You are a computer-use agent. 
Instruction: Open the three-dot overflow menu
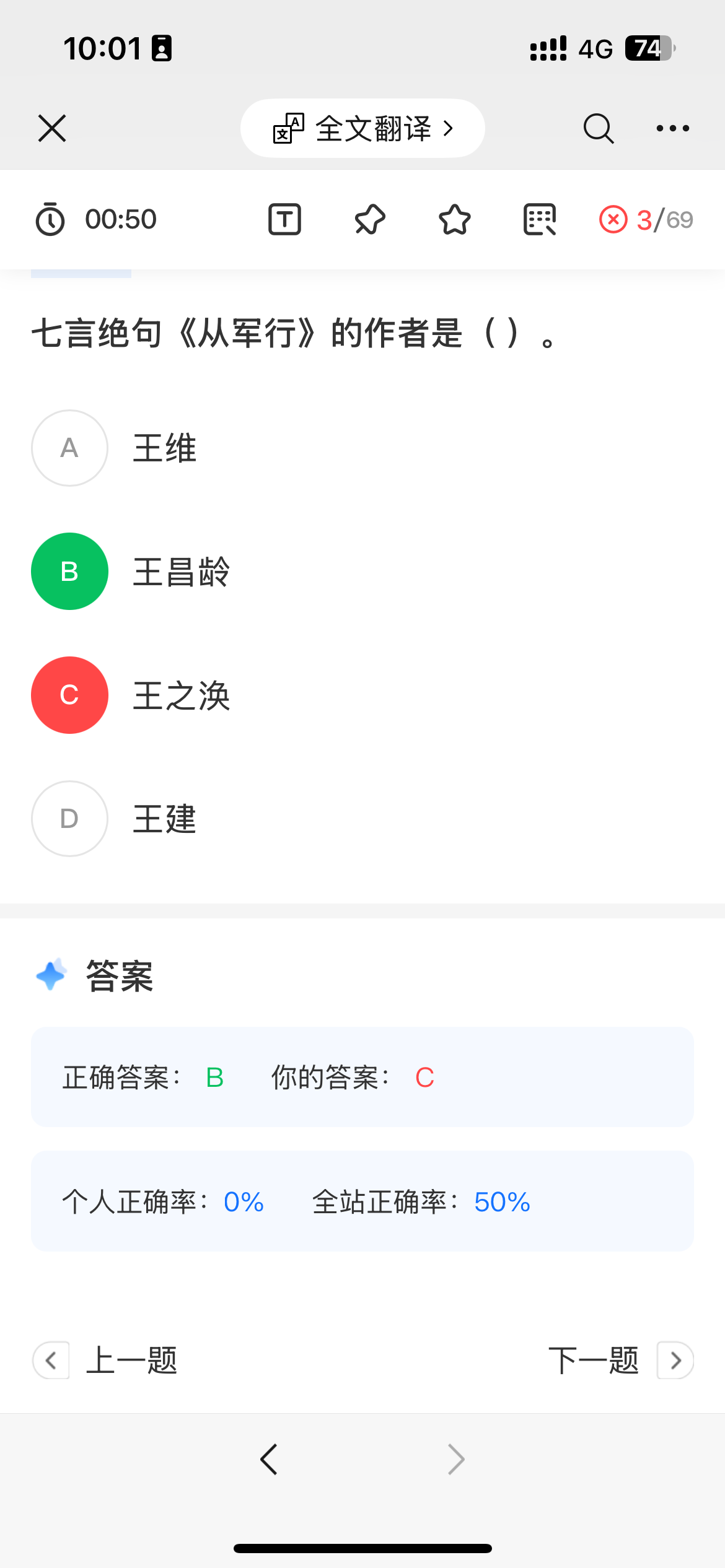pyautogui.click(x=672, y=128)
